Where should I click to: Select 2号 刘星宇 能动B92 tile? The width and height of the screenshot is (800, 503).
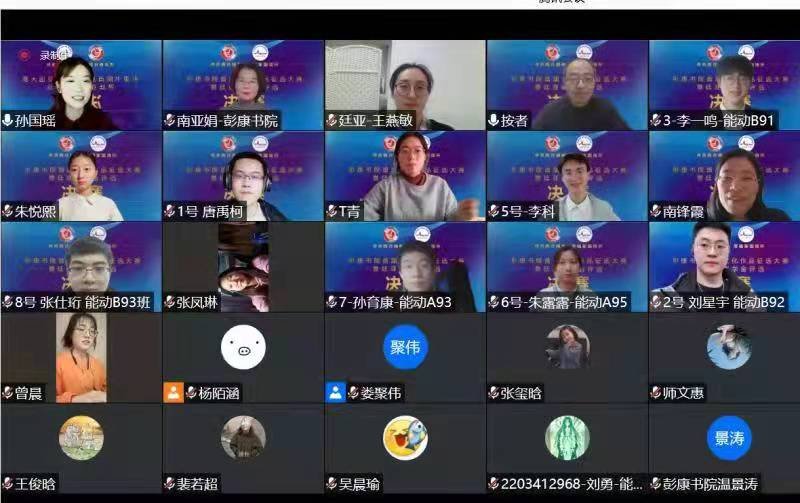coord(729,266)
